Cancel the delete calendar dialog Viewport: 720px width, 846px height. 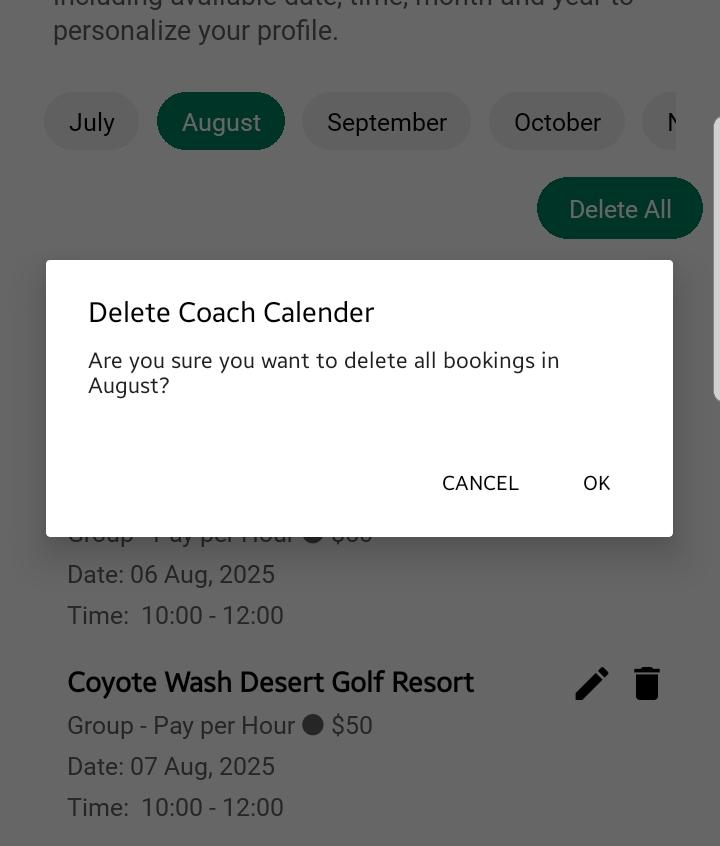(x=480, y=483)
